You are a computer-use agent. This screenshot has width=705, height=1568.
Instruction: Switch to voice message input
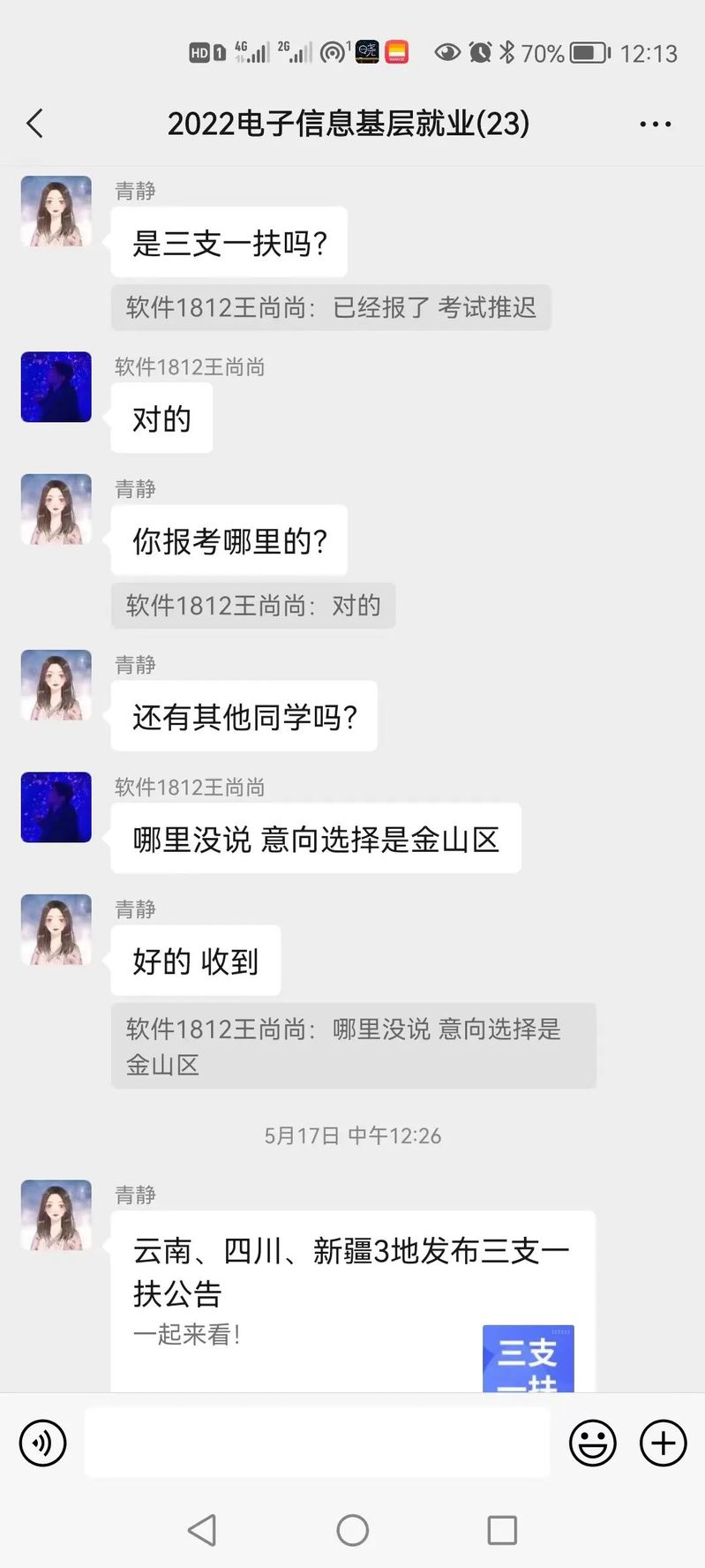coord(42,1443)
